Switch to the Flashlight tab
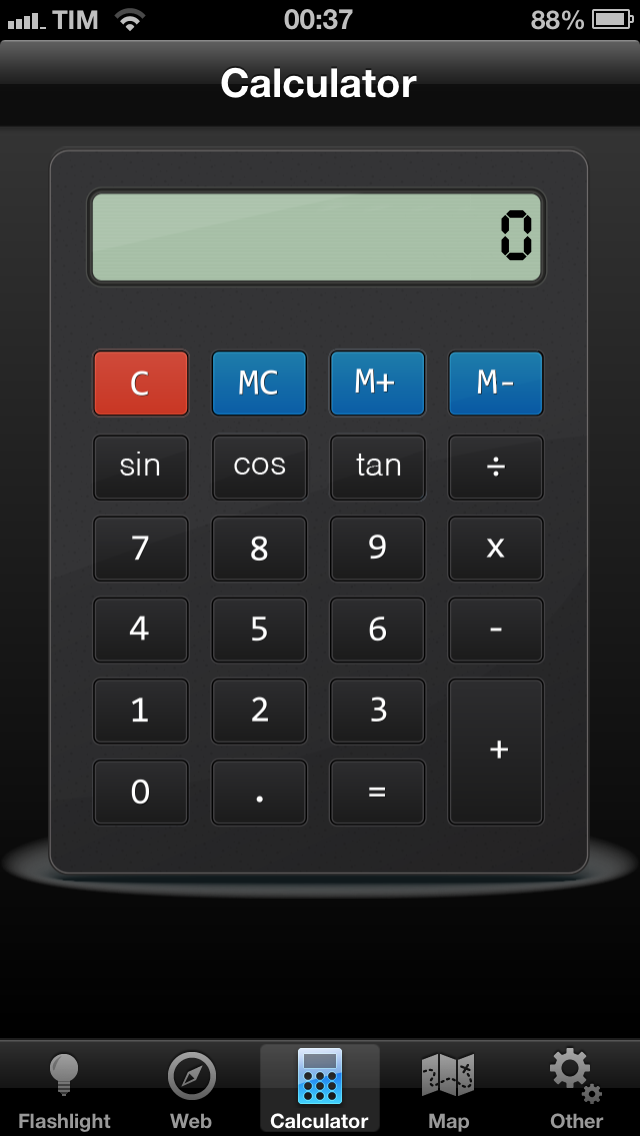 tap(64, 1090)
